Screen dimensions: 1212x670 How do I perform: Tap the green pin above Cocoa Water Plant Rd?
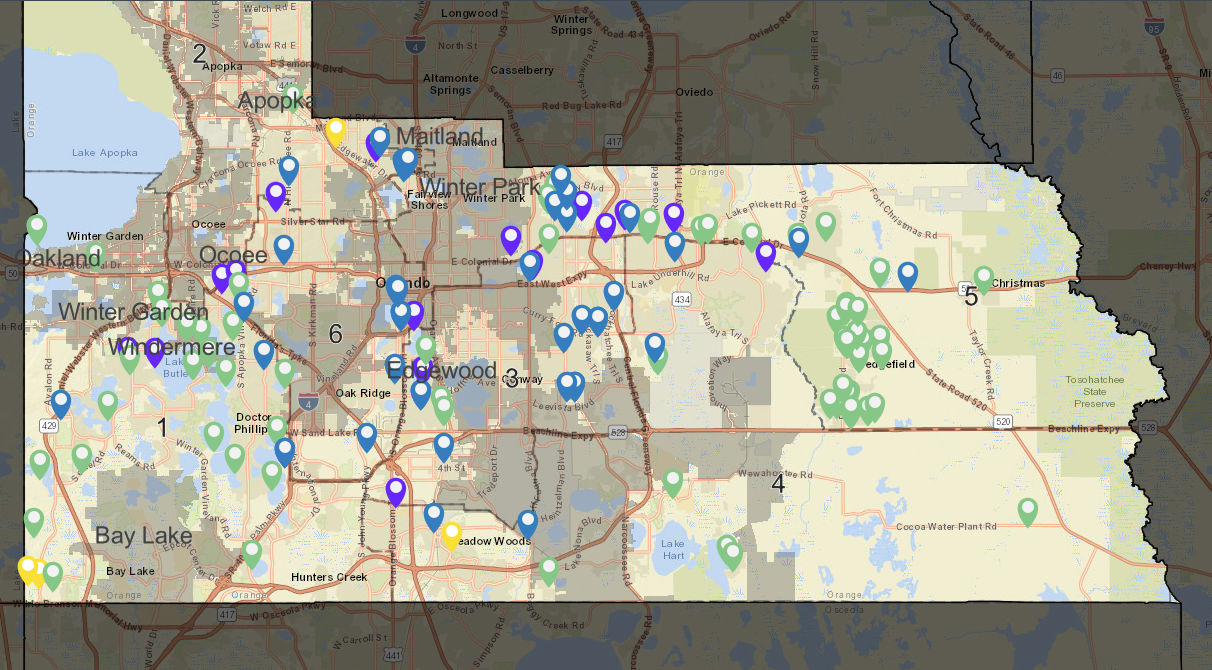[x=1027, y=510]
